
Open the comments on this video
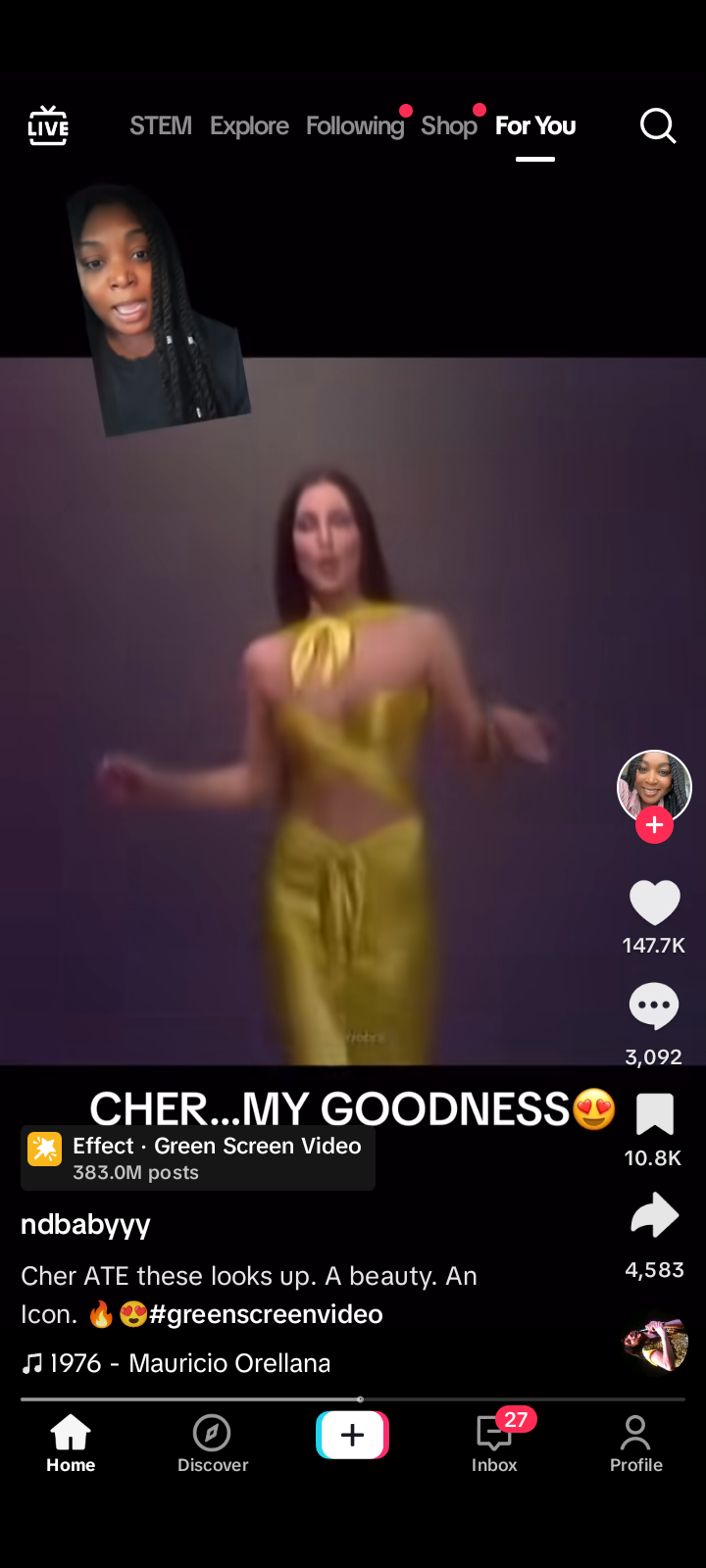654,1006
